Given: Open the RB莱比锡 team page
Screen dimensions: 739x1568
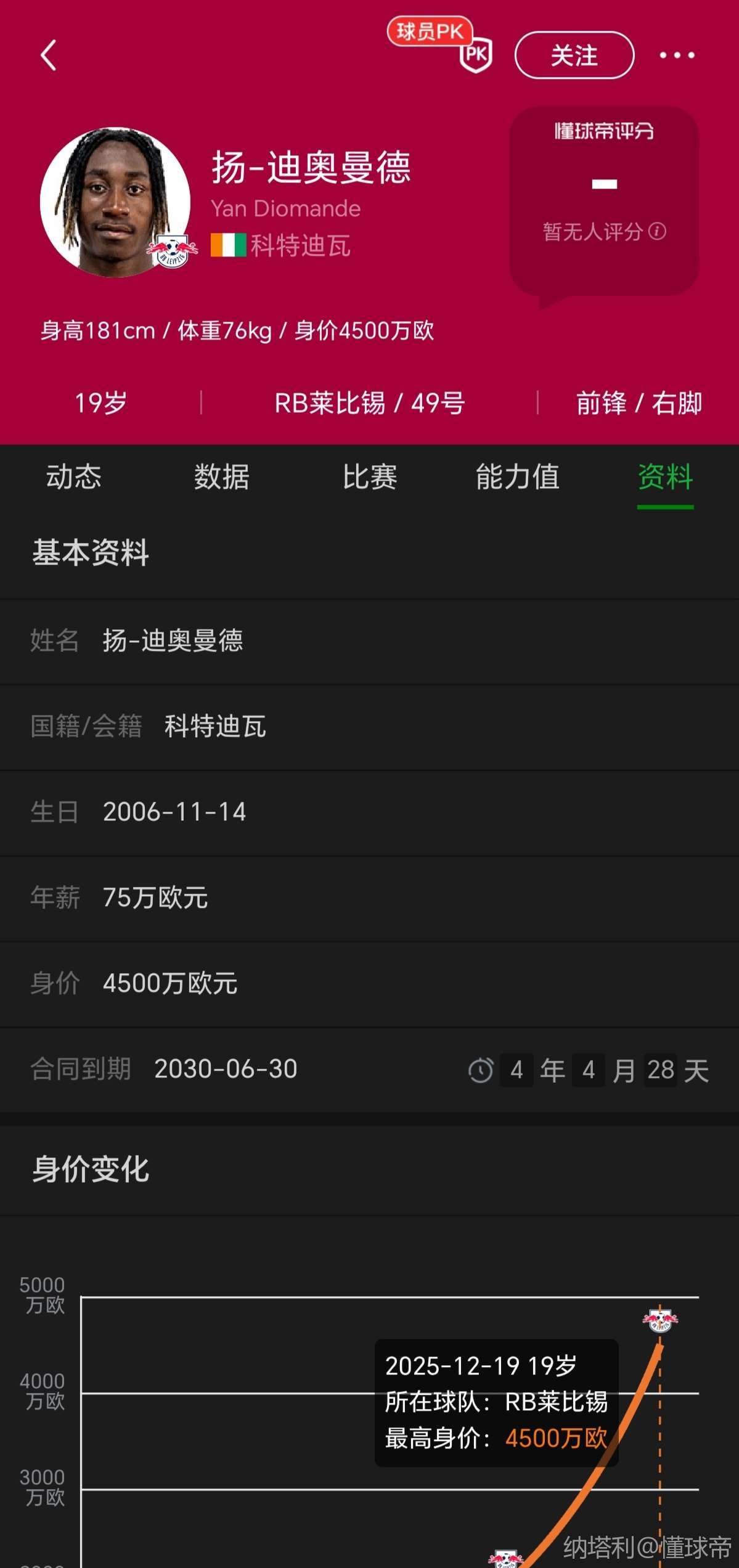Looking at the screenshot, I should click(x=330, y=404).
